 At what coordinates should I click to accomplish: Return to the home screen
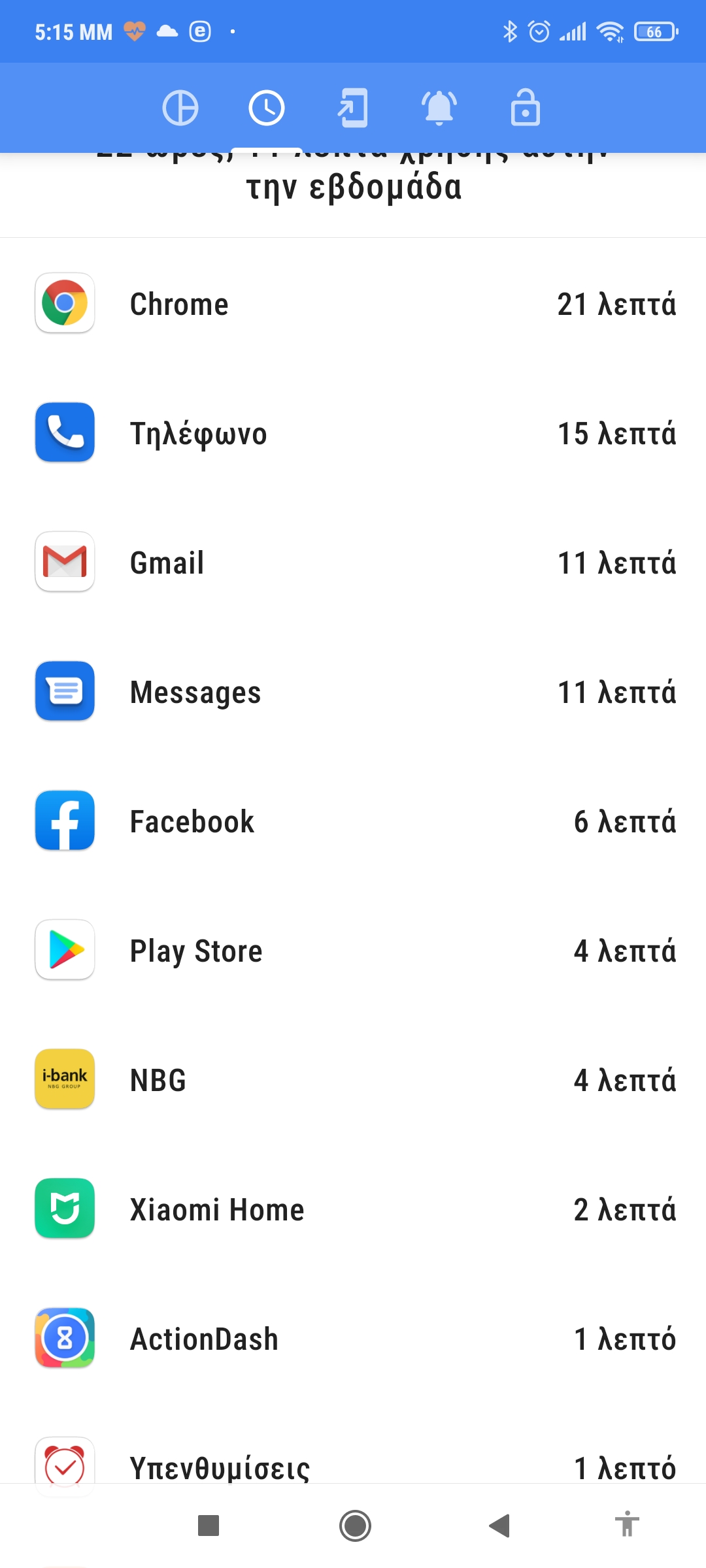[355, 1526]
